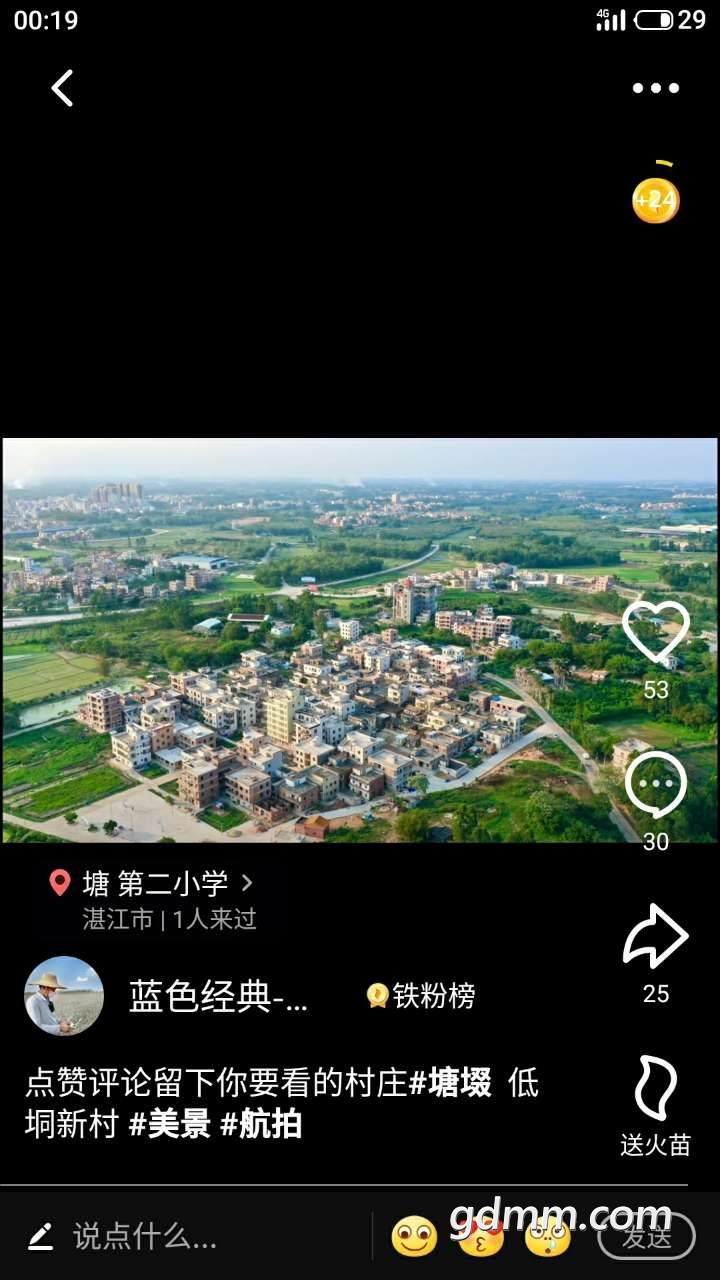Viewport: 720px width, 1280px height.
Task: Like this video with the heart
Action: click(x=656, y=632)
